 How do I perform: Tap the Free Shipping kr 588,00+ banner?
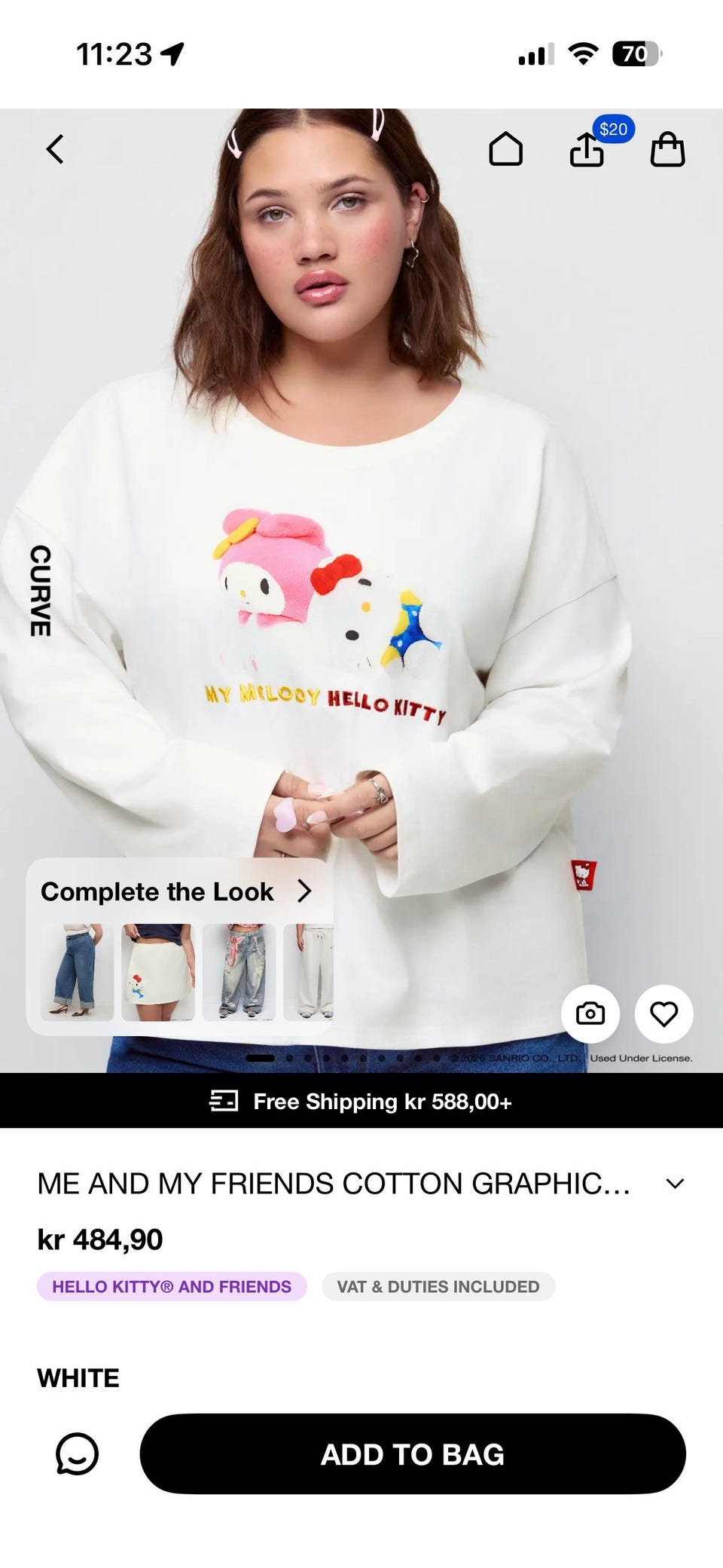tap(361, 1101)
